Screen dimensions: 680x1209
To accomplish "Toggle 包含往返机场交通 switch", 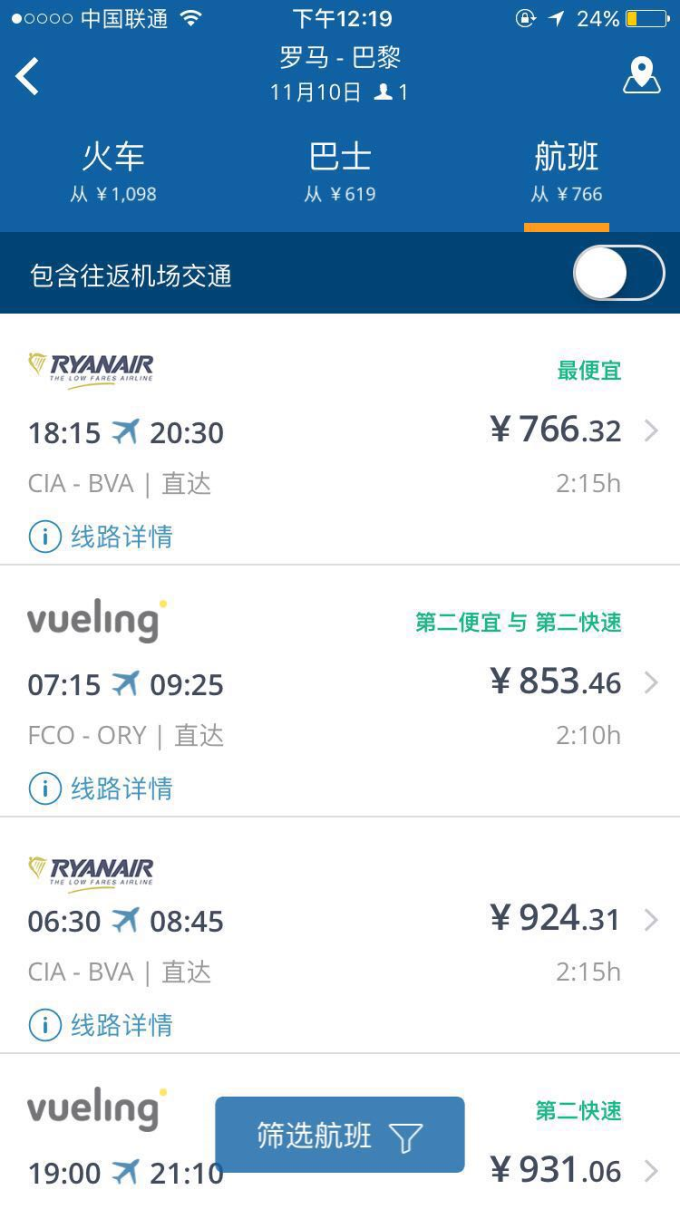I will [618, 274].
